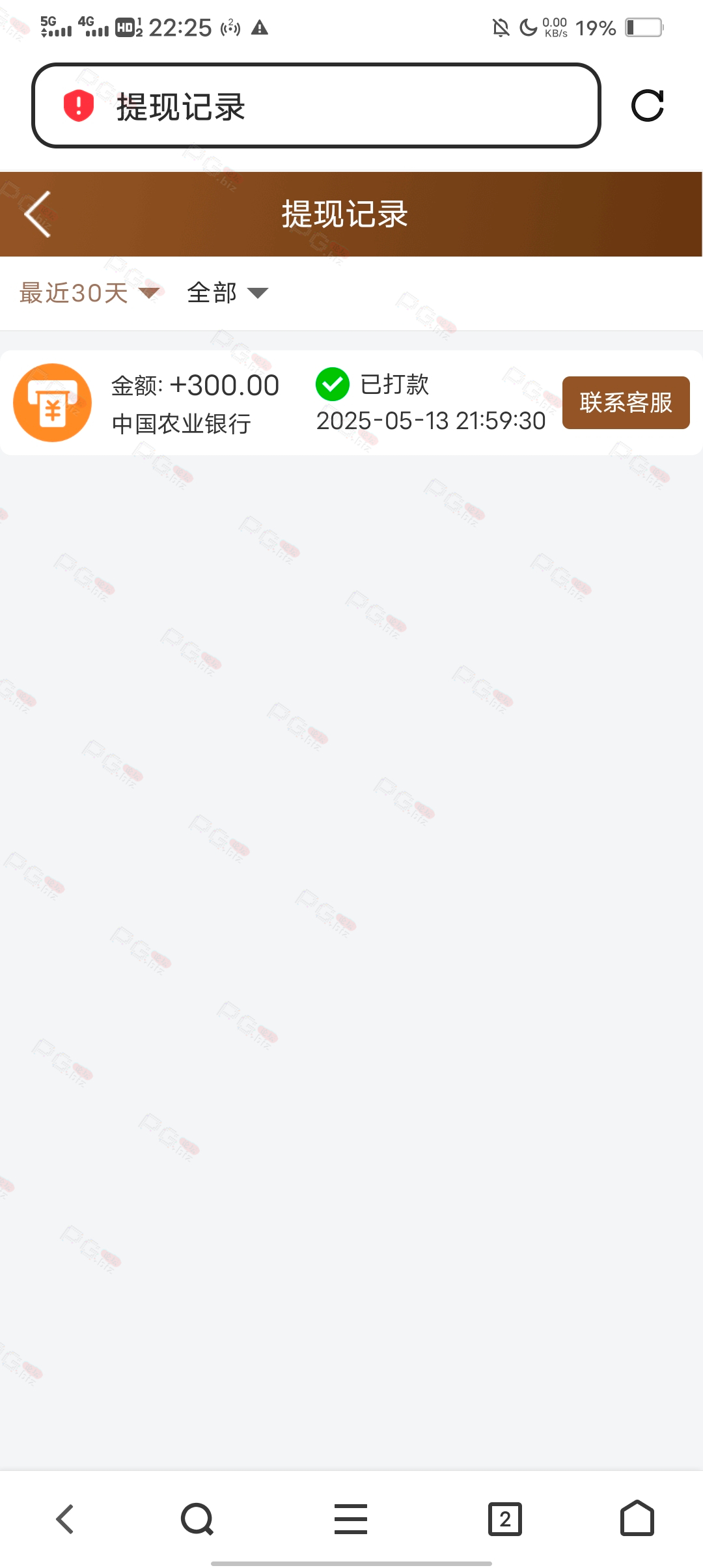703x1568 pixels.
Task: Expand the 最近30天 date range dropdown
Action: 89,293
